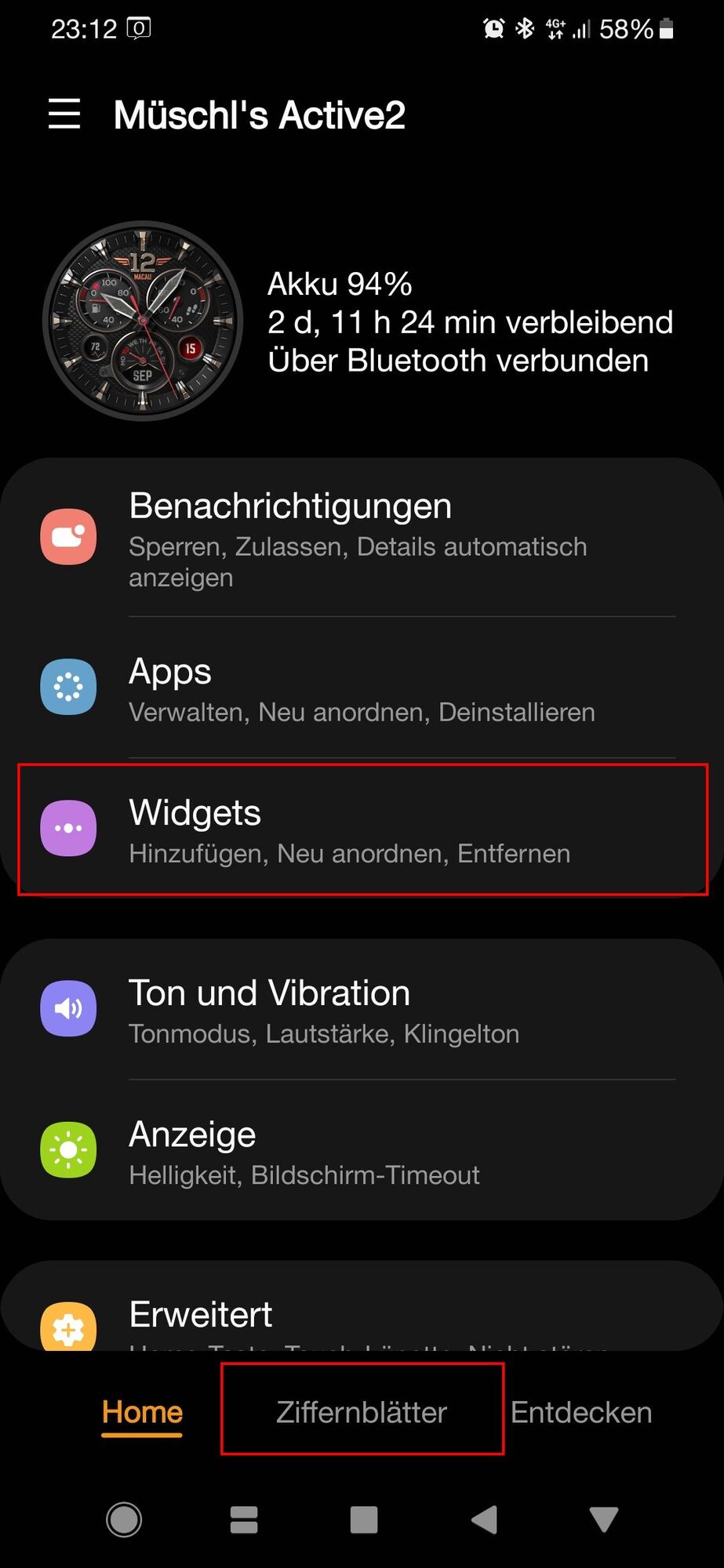This screenshot has height=1568, width=724.
Task: Go back using the system back arrow
Action: 485,1519
